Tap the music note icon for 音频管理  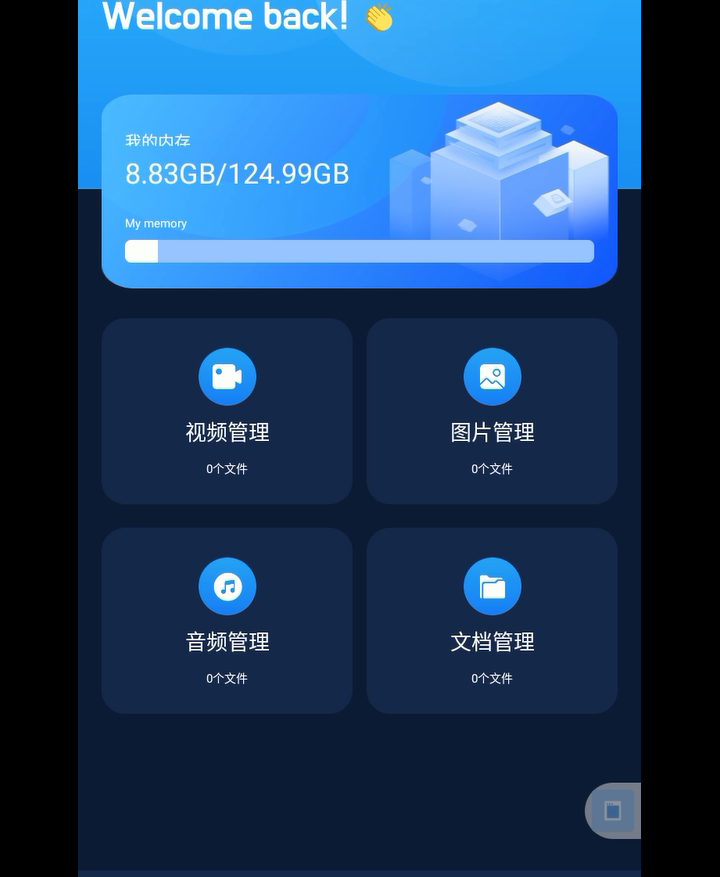(x=227, y=586)
